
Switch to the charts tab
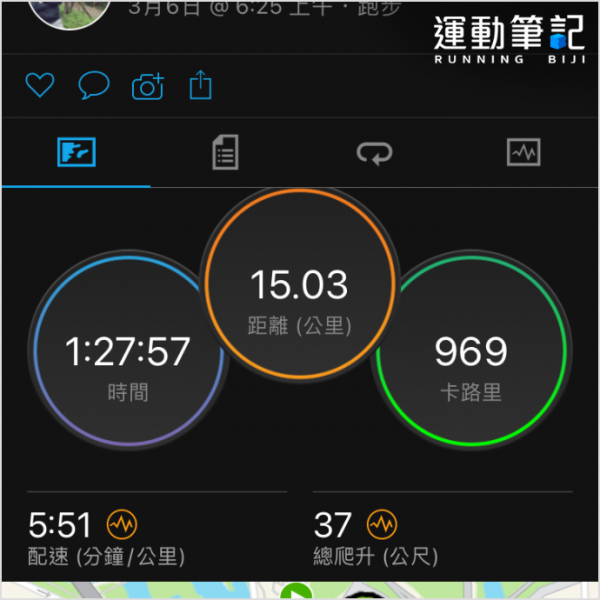pyautogui.click(x=524, y=153)
